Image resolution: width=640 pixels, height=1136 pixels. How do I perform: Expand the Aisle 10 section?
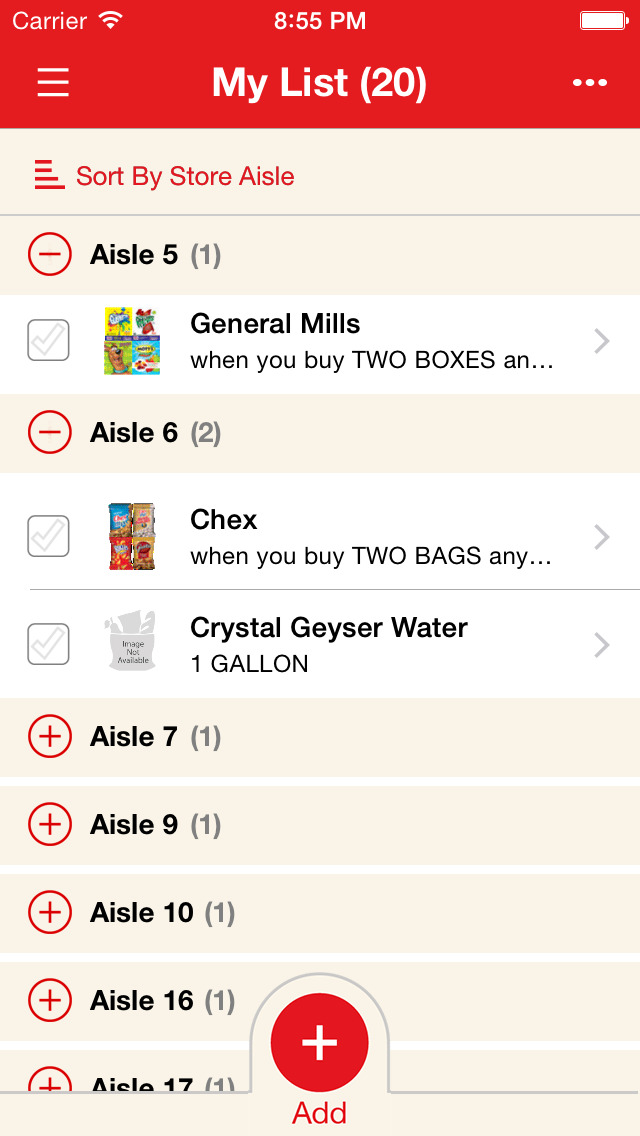pyautogui.click(x=49, y=912)
